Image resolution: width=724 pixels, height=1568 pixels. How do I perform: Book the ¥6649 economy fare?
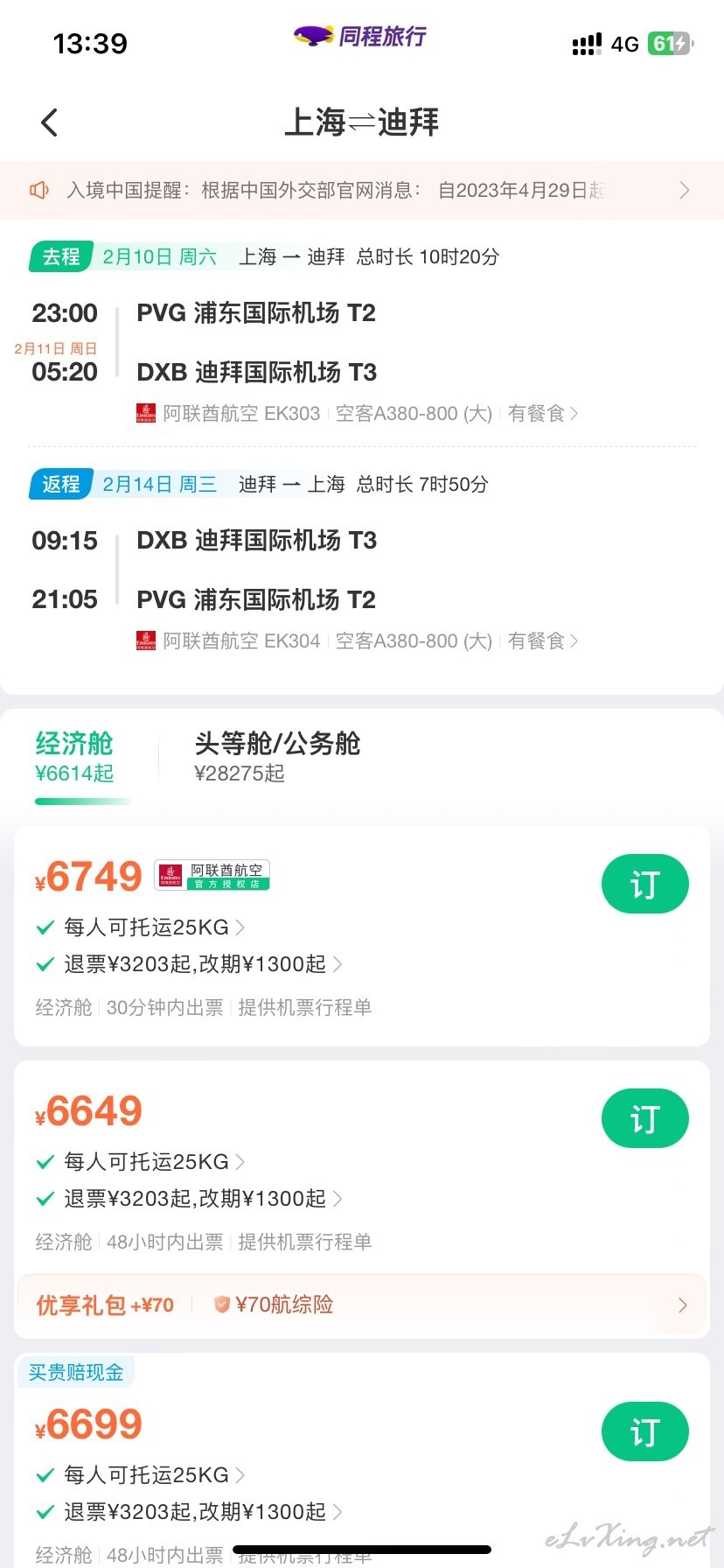644,1118
